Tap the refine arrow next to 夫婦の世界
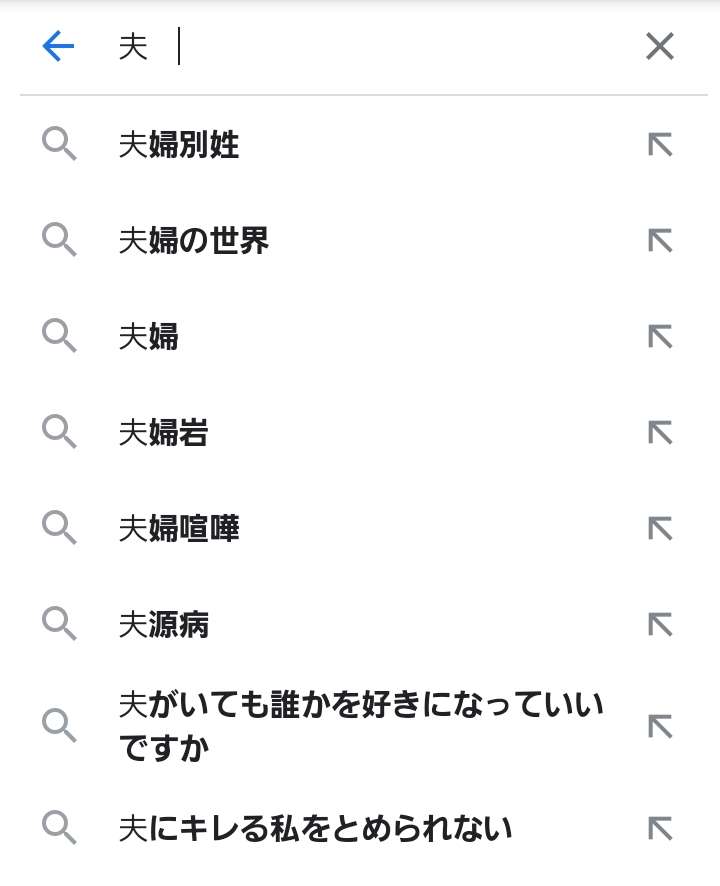The image size is (720, 886). [x=659, y=240]
